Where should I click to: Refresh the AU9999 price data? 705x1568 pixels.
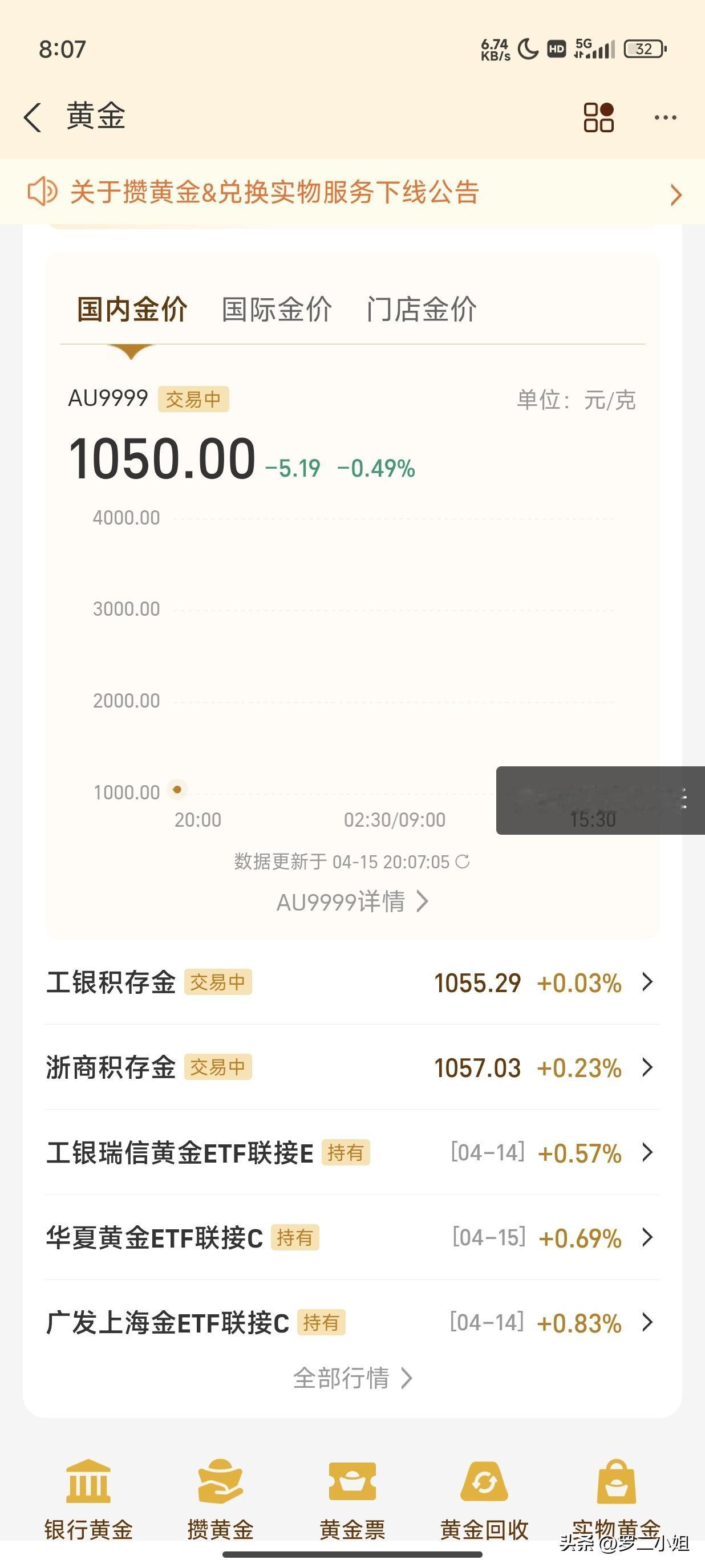pos(465,862)
